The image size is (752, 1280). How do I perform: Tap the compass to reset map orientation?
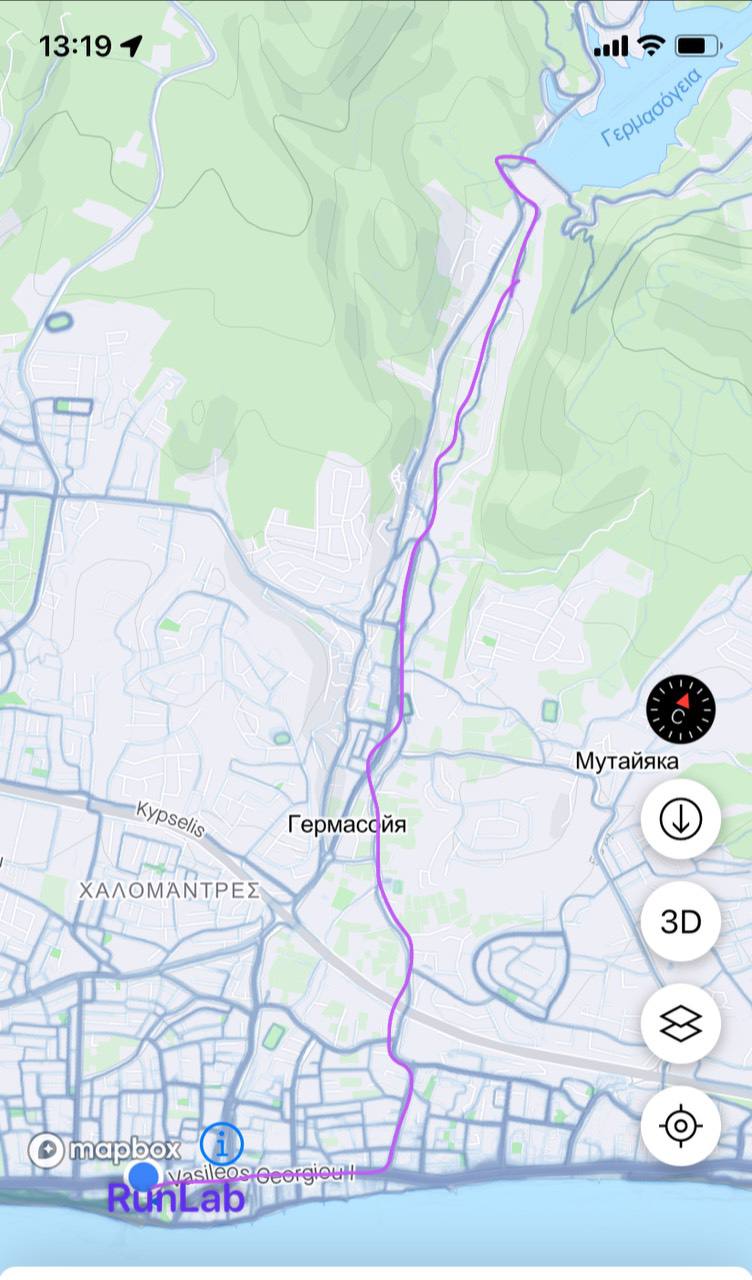click(681, 709)
